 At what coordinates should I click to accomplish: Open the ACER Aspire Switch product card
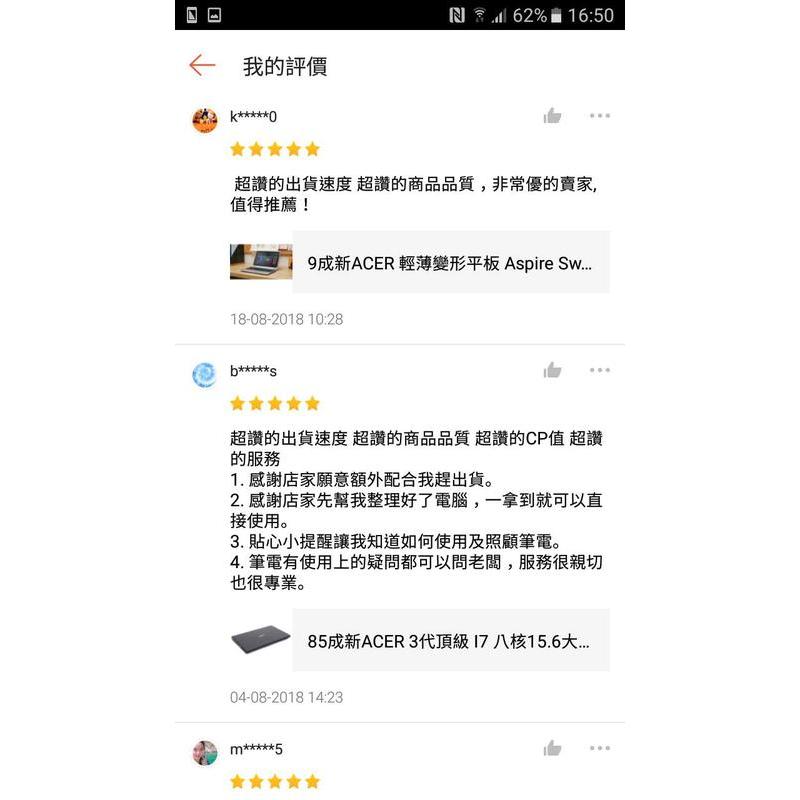tap(419, 263)
